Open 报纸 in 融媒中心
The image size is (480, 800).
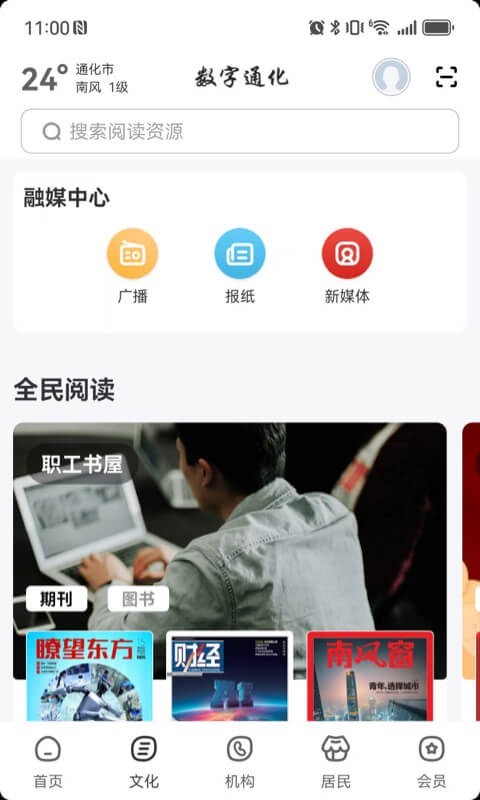240,266
